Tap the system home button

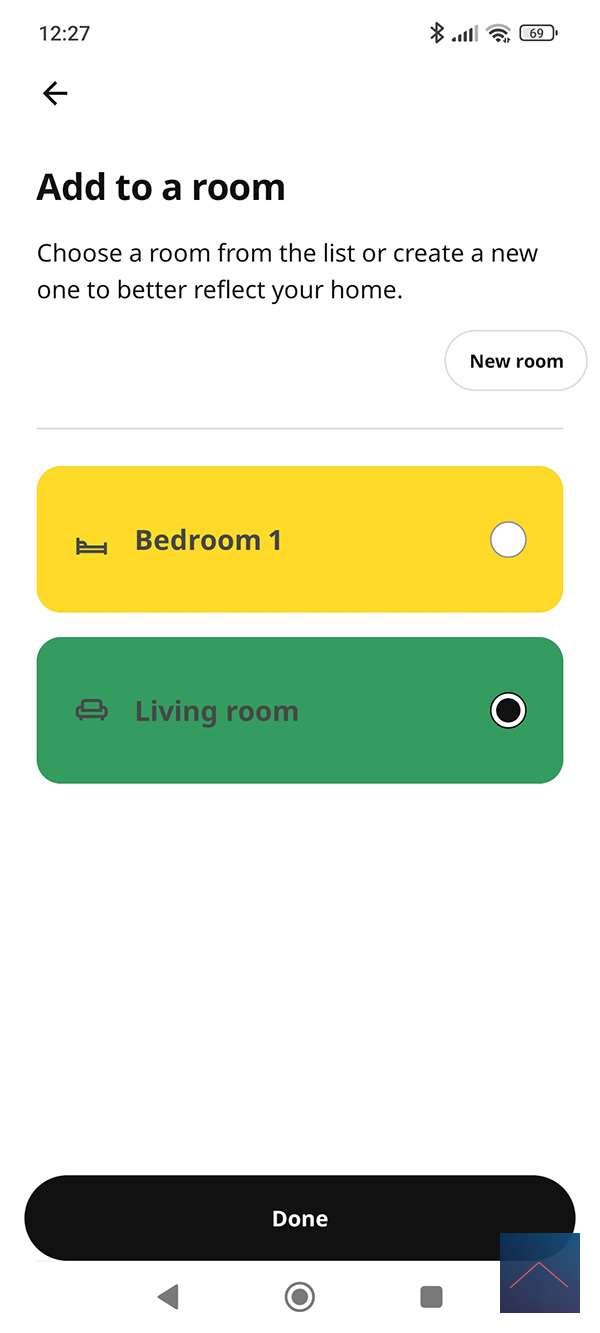coord(299,1297)
